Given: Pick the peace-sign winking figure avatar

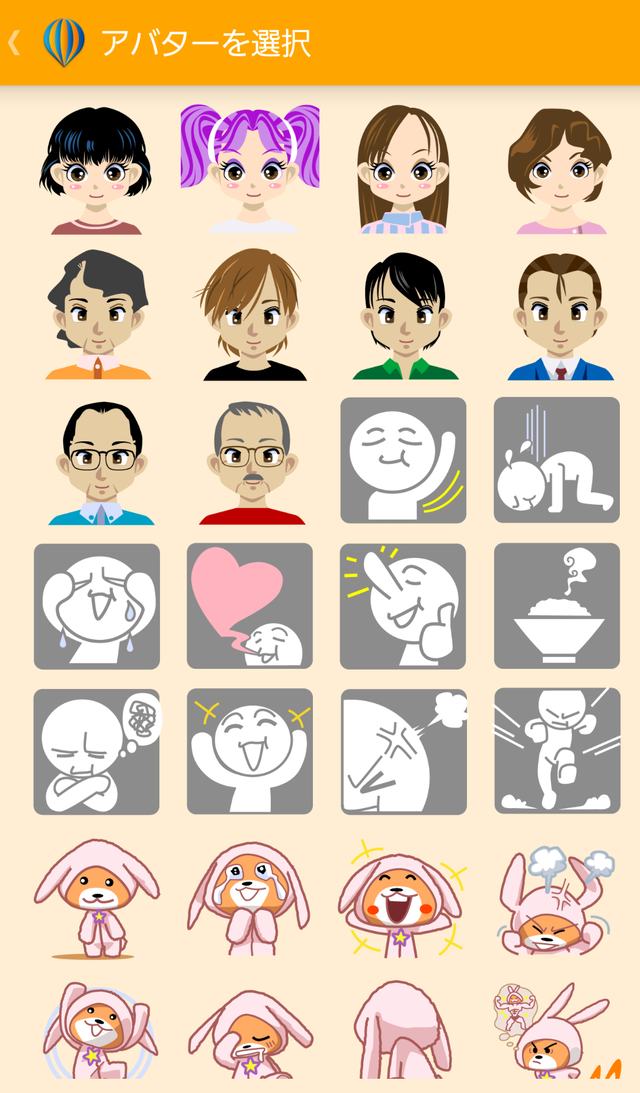Looking at the screenshot, I should (403, 606).
